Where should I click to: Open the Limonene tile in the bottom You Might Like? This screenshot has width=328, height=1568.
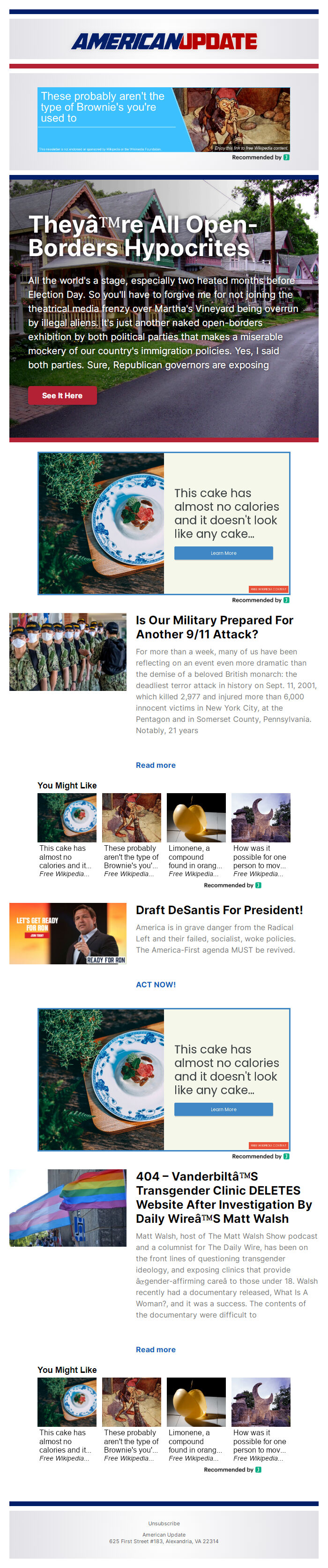tap(196, 1418)
